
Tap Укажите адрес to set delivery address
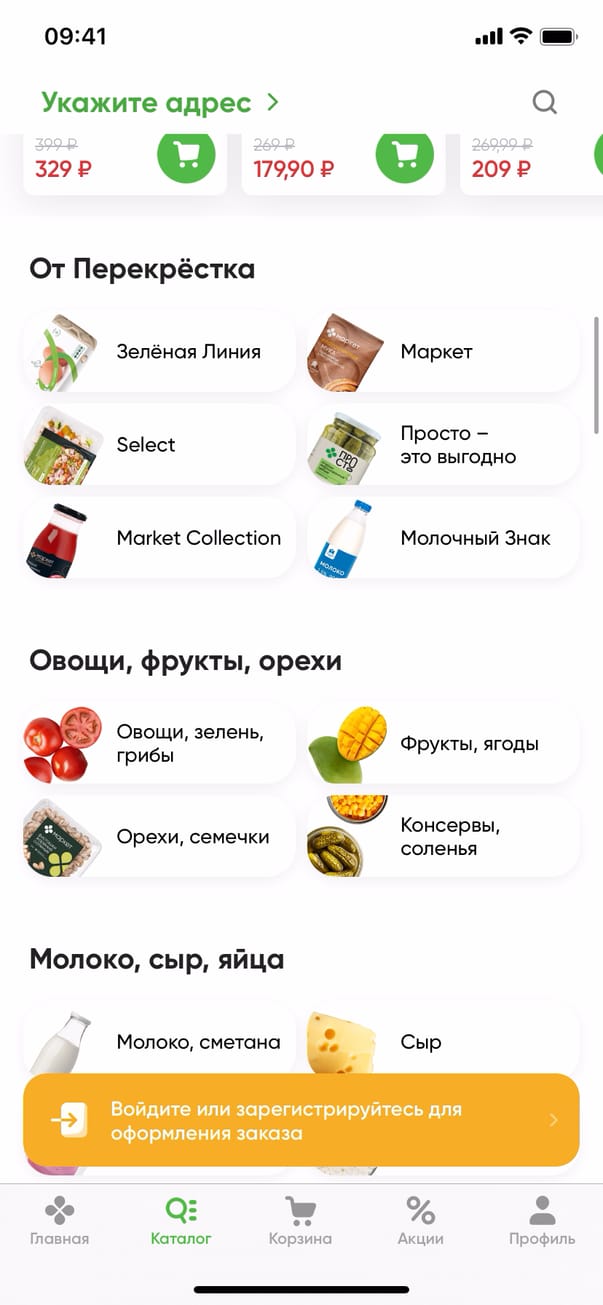click(x=160, y=102)
